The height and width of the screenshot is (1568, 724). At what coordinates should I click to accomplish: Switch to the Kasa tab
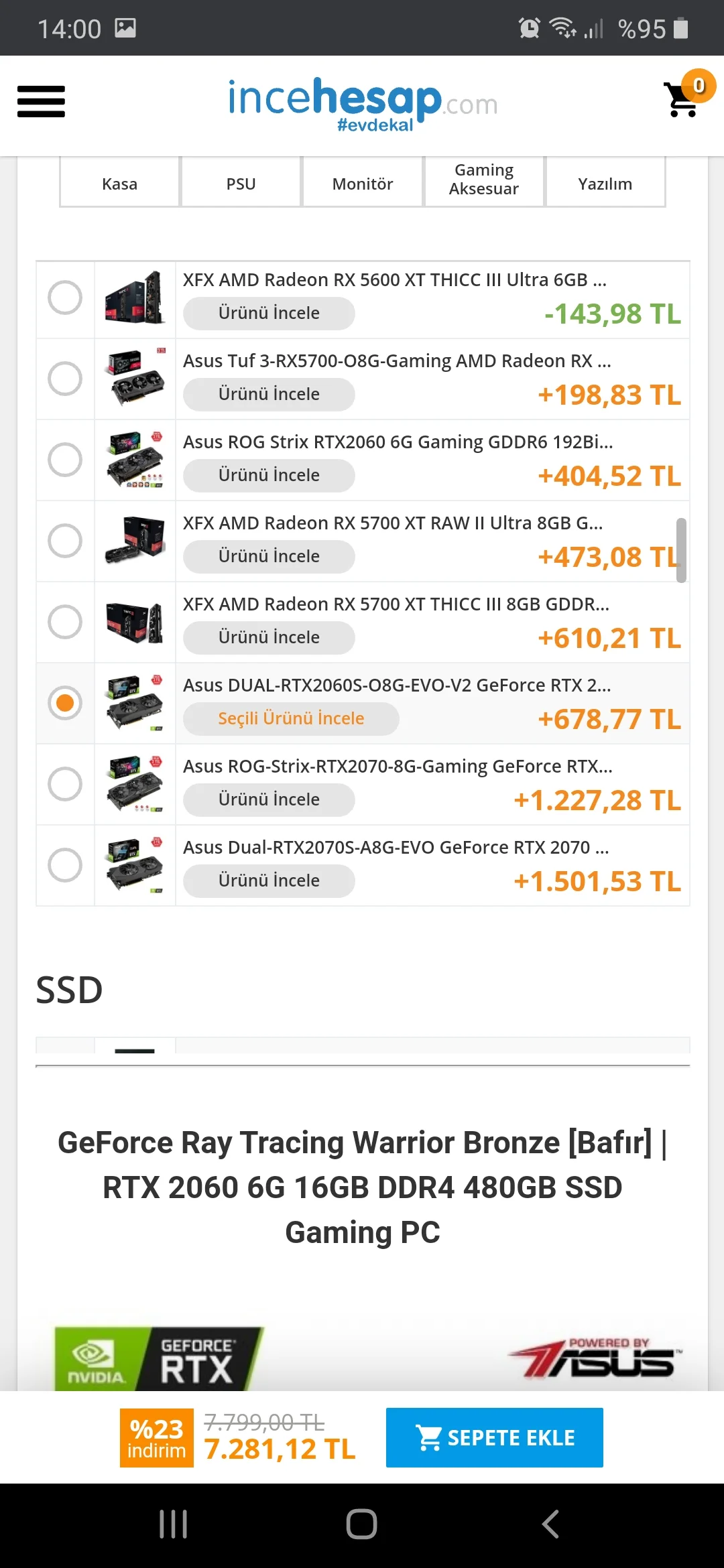tap(119, 184)
